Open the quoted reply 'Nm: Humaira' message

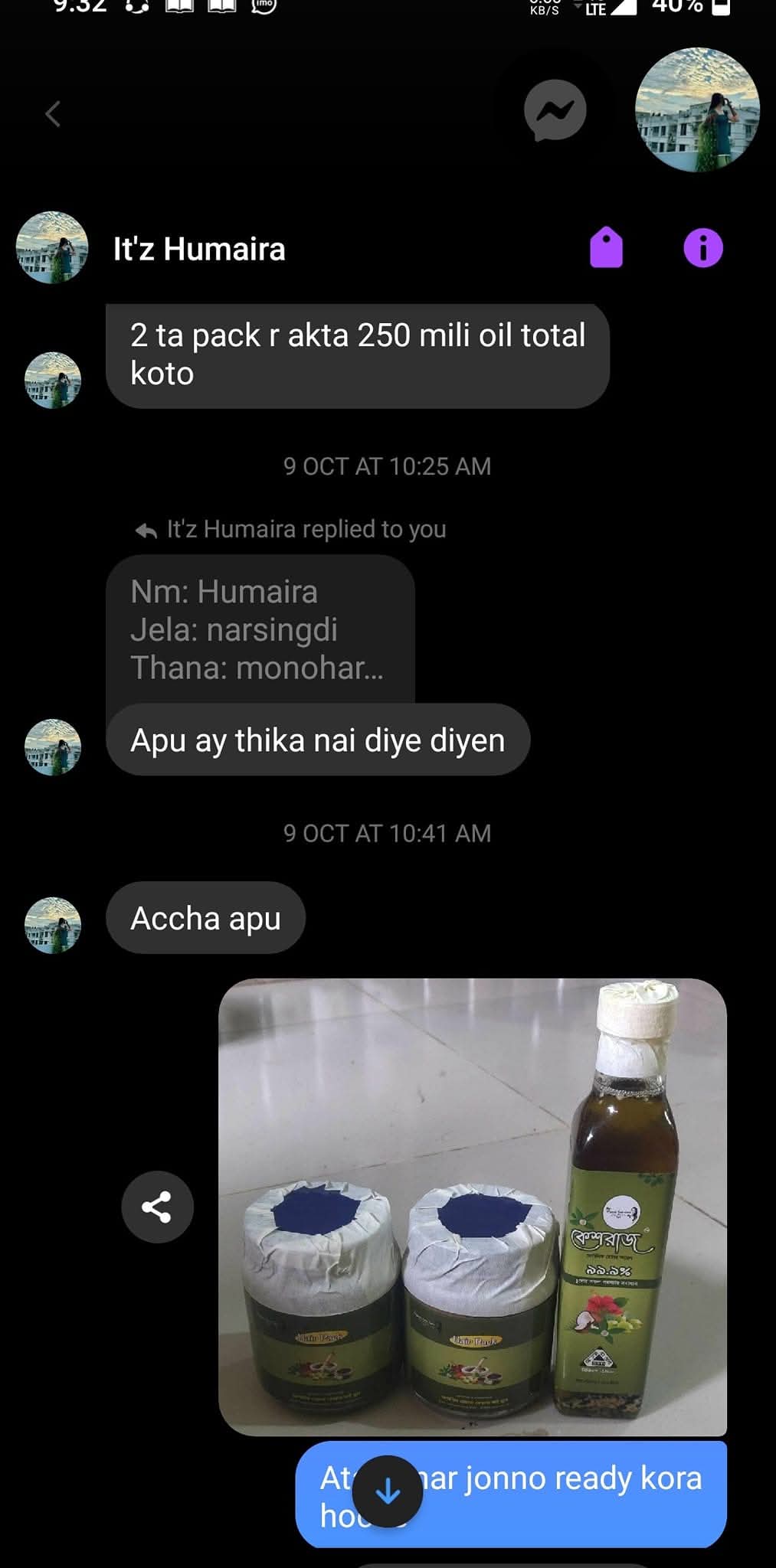coord(259,629)
